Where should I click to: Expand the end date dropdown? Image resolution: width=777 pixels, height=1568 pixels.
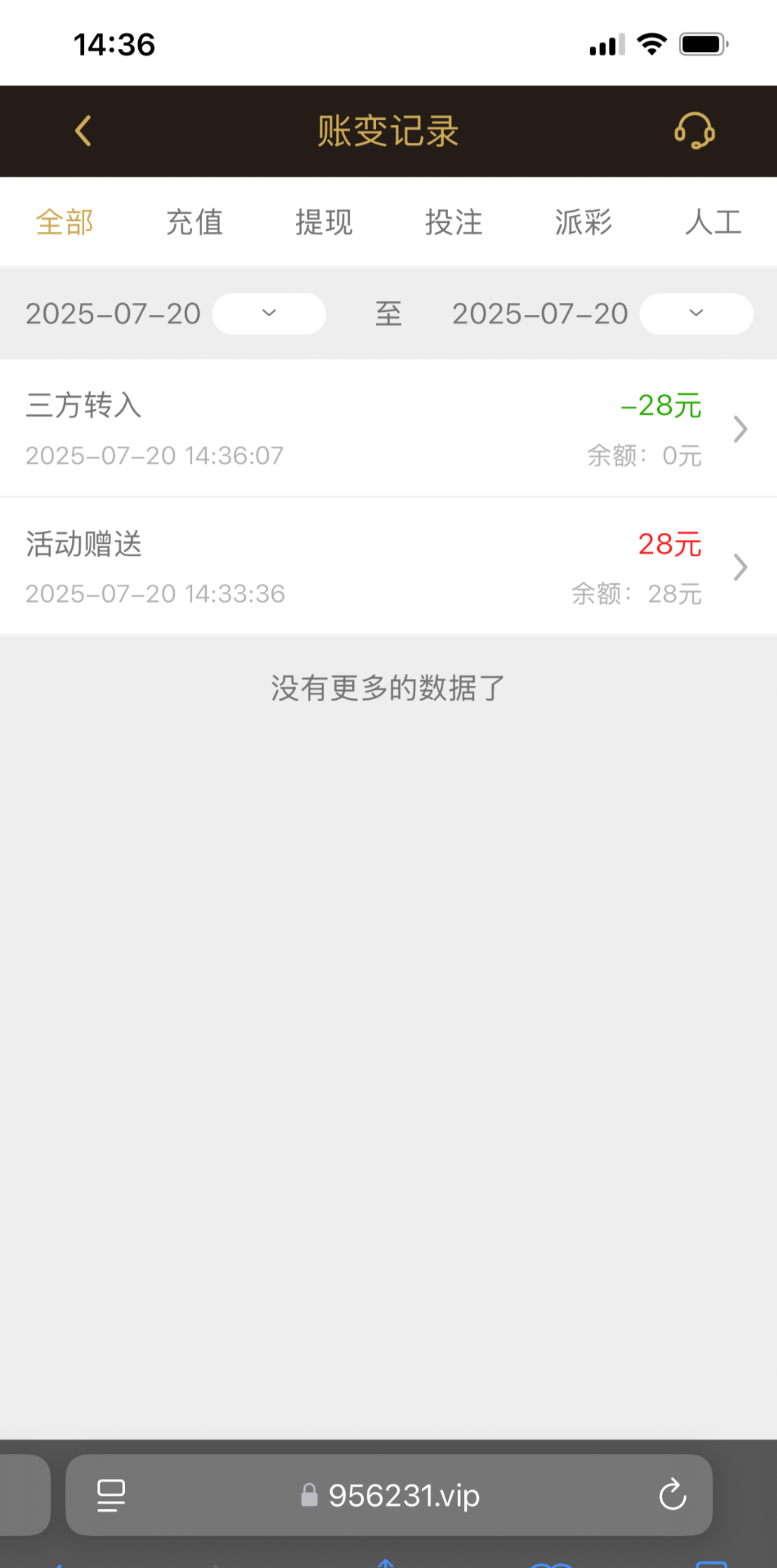[x=696, y=313]
